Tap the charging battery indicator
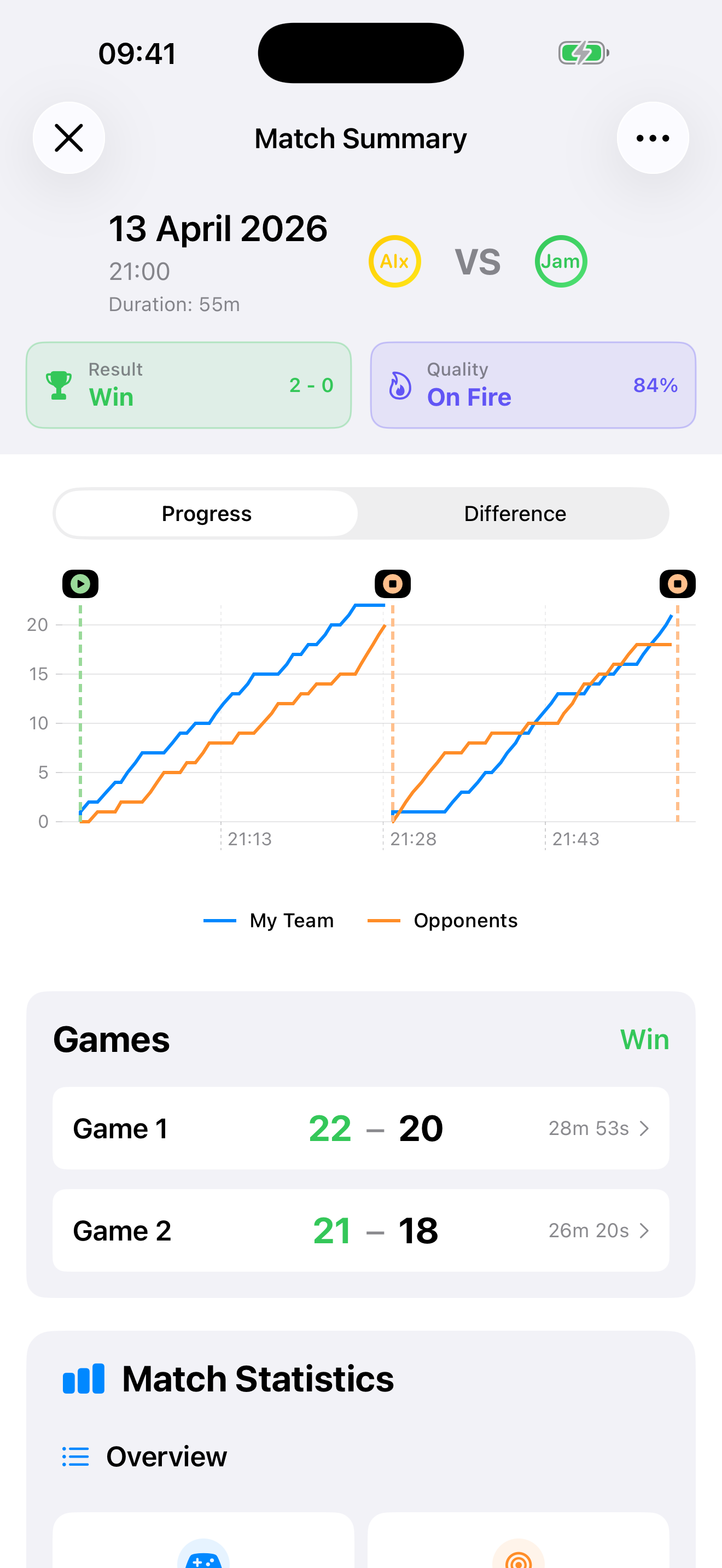 [582, 53]
